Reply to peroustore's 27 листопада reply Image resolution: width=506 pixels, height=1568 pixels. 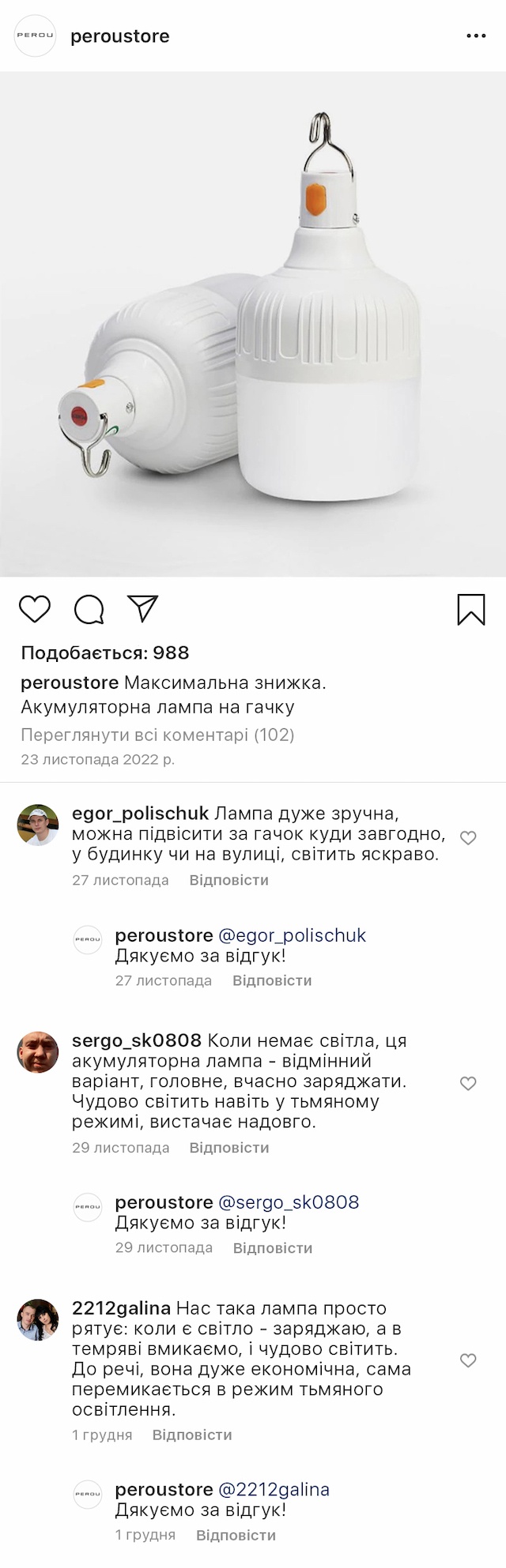pos(272,980)
